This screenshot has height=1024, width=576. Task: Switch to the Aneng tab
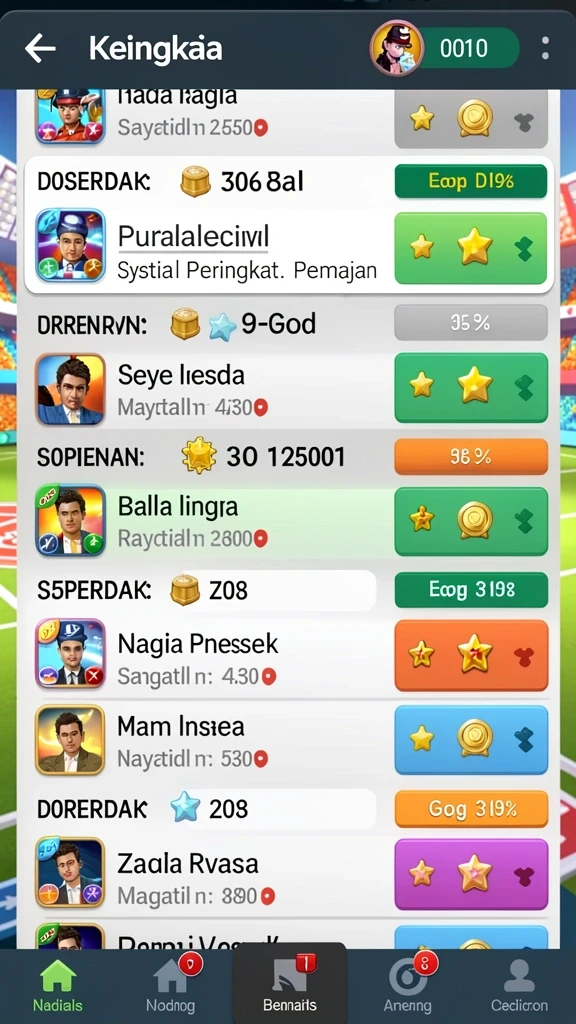[408, 986]
